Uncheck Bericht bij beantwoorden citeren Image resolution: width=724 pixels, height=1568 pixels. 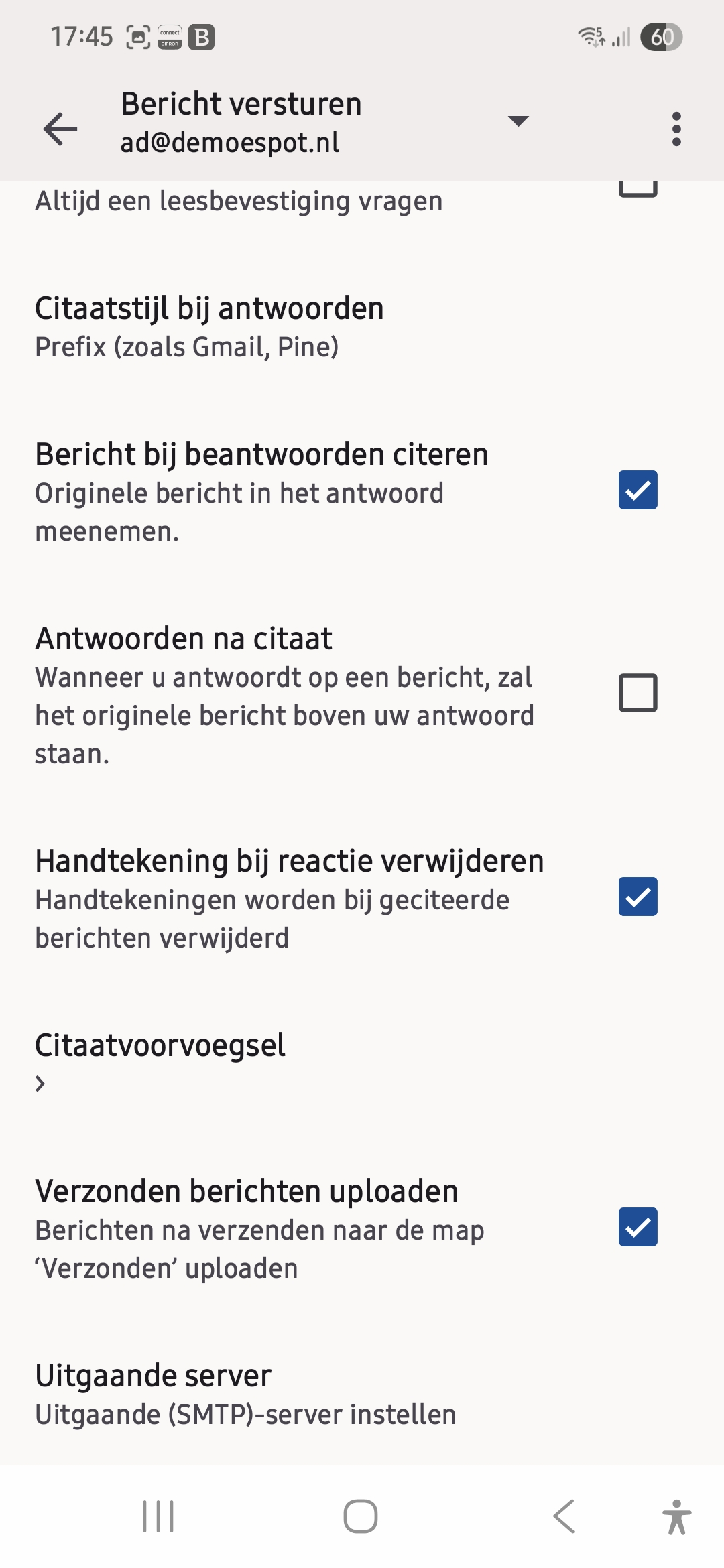(638, 490)
